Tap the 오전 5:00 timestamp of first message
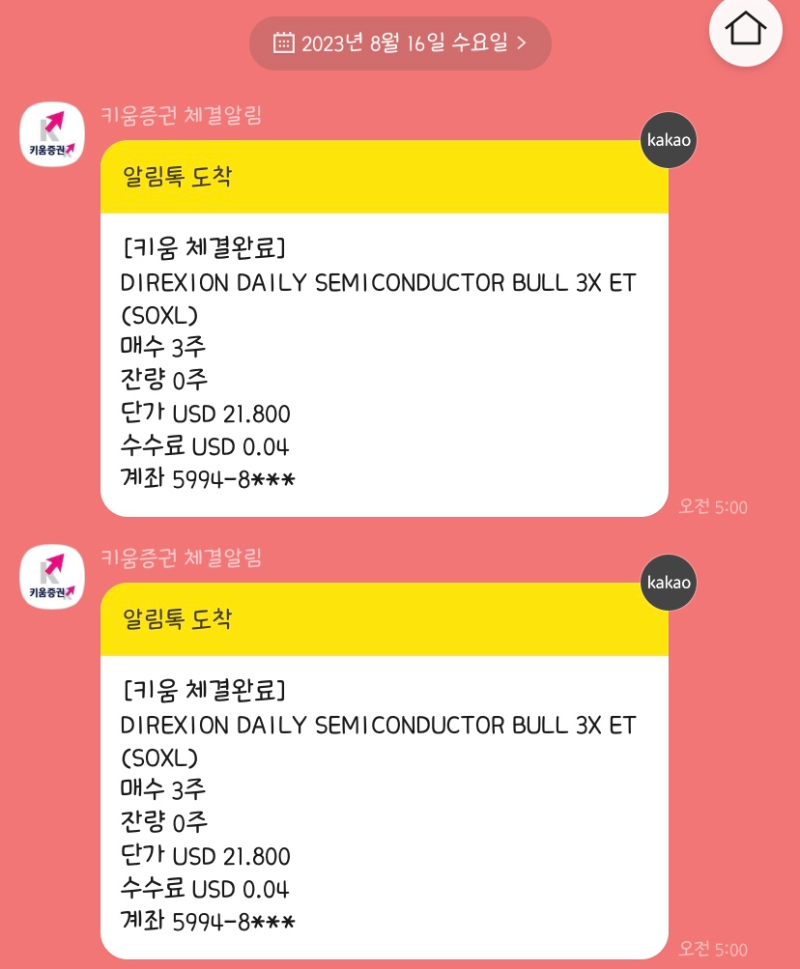 point(713,507)
